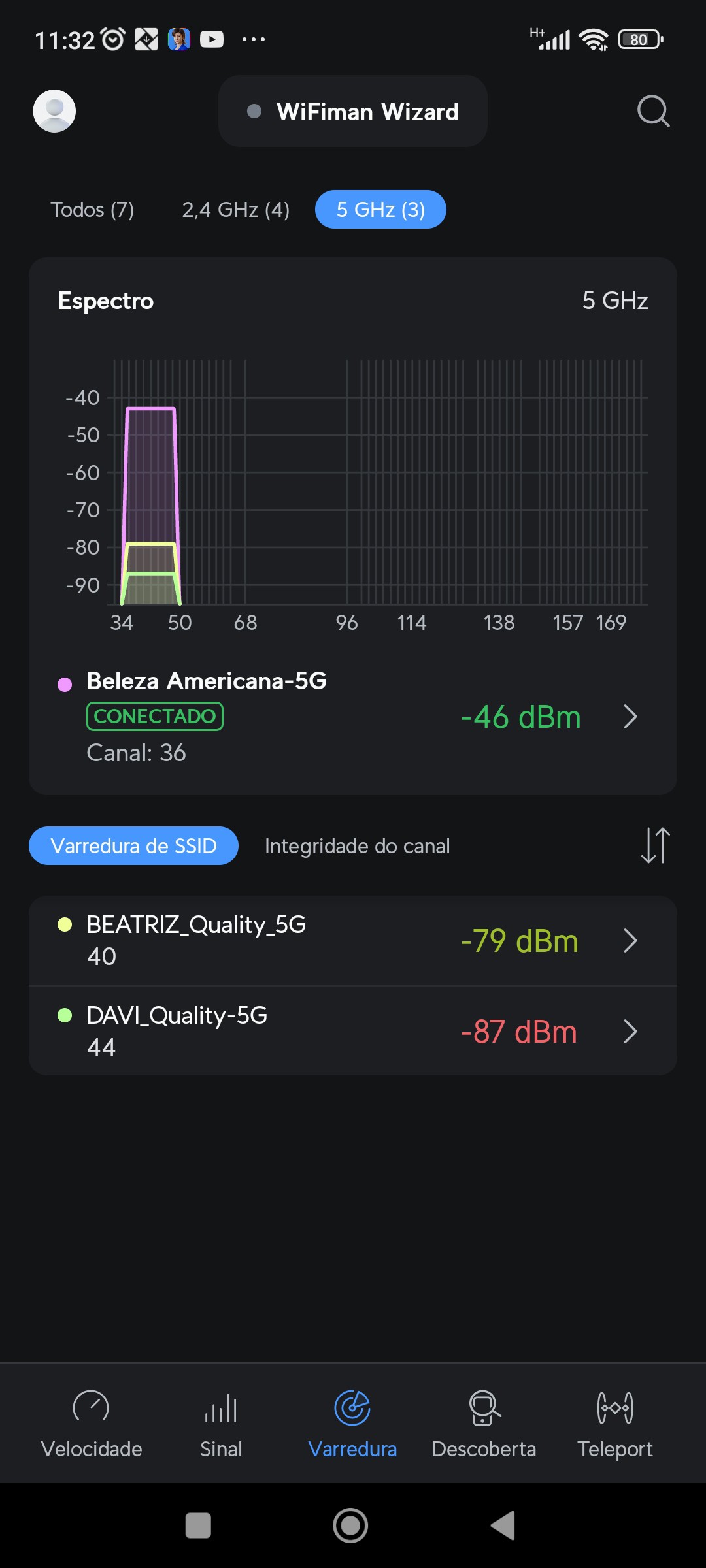Switch to Integridade do canal
The height and width of the screenshot is (1568, 706).
click(357, 846)
